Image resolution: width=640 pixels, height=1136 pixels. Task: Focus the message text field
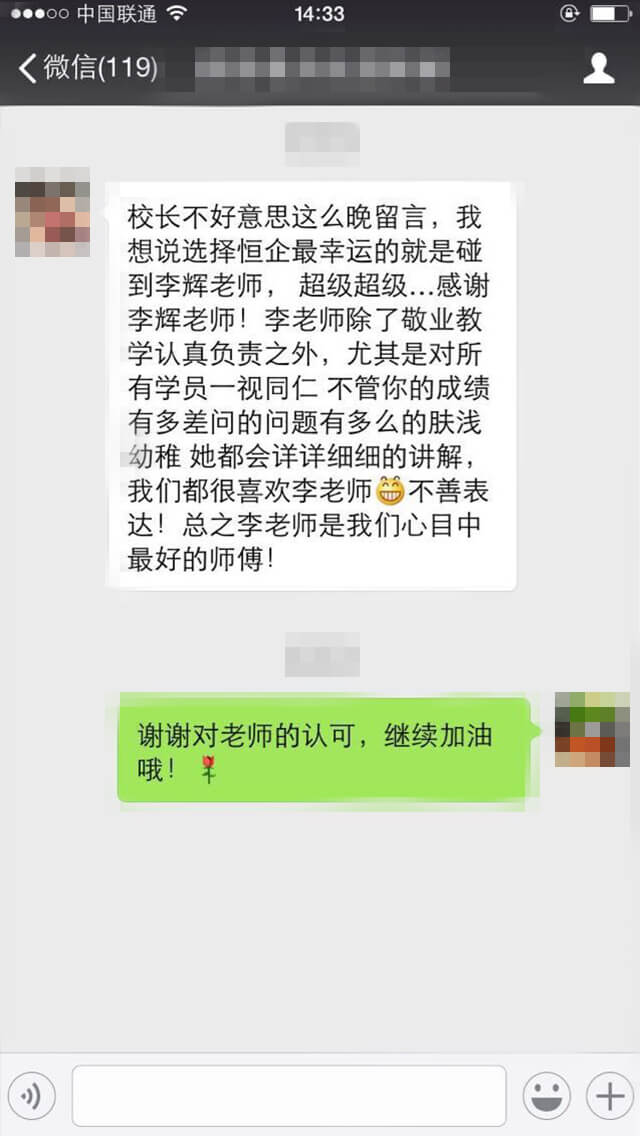coord(289,1097)
